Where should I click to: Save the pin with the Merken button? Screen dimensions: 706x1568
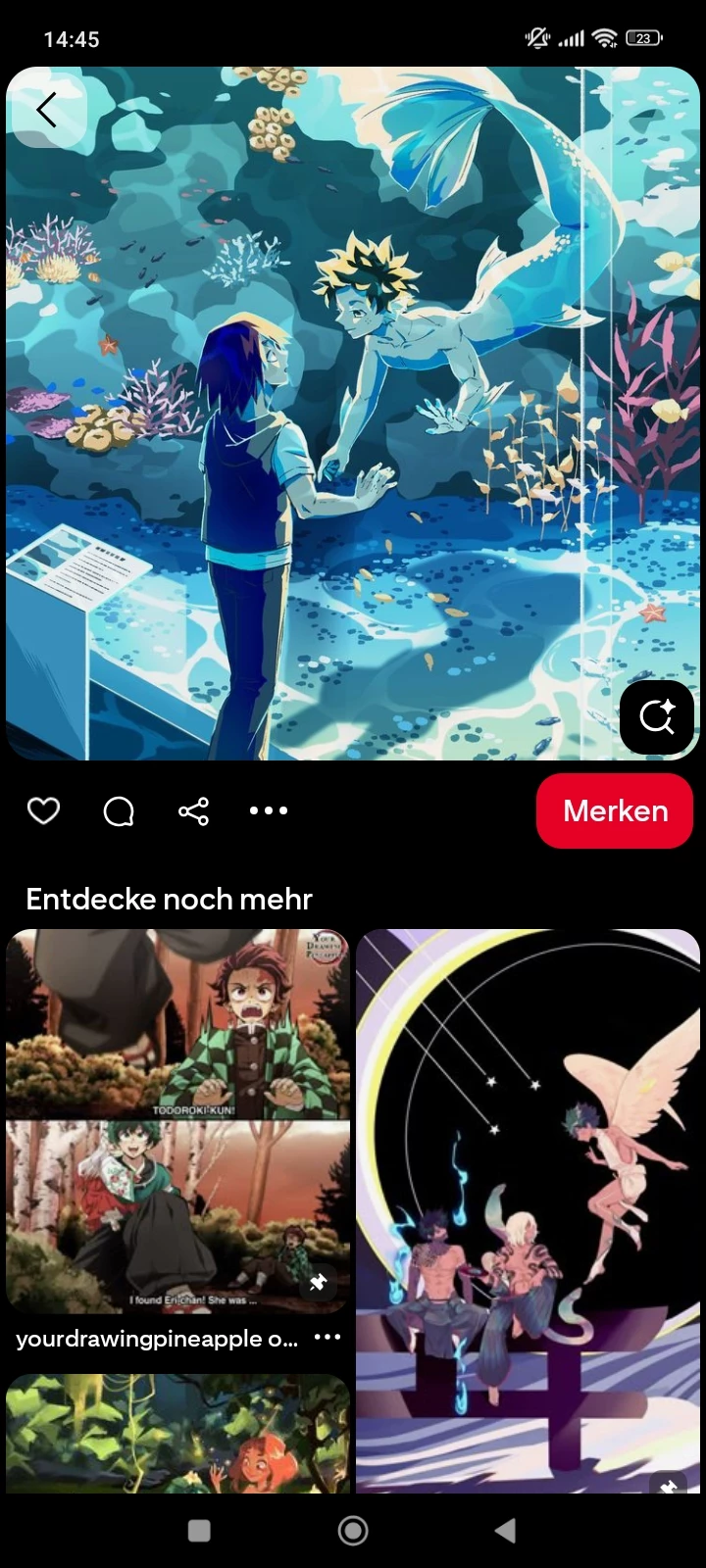click(615, 810)
